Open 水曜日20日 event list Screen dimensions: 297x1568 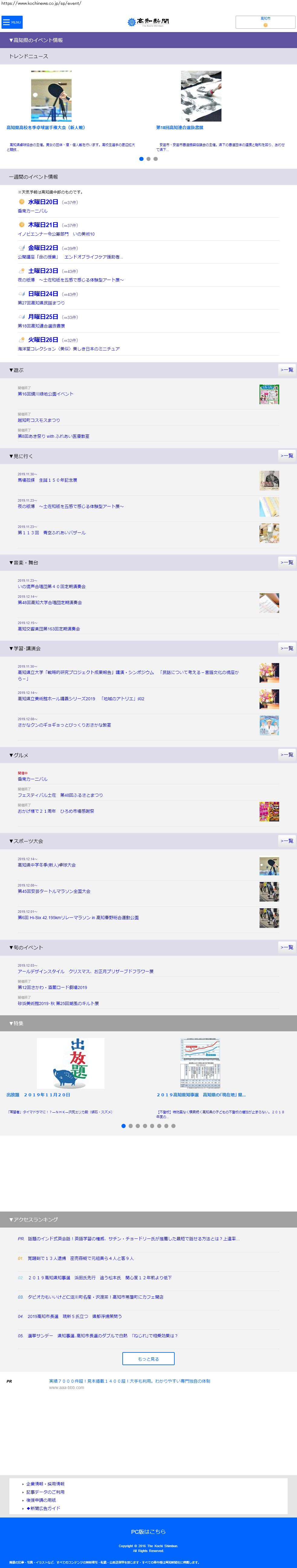click(x=43, y=202)
